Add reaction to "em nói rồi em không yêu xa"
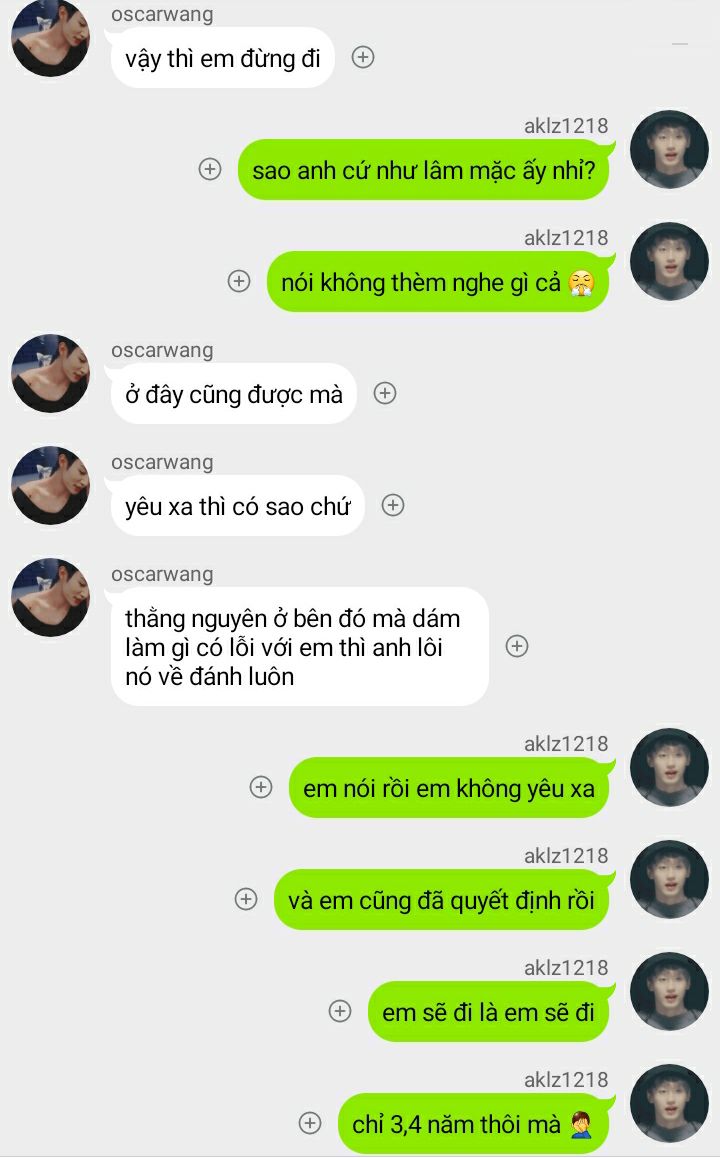 click(261, 787)
